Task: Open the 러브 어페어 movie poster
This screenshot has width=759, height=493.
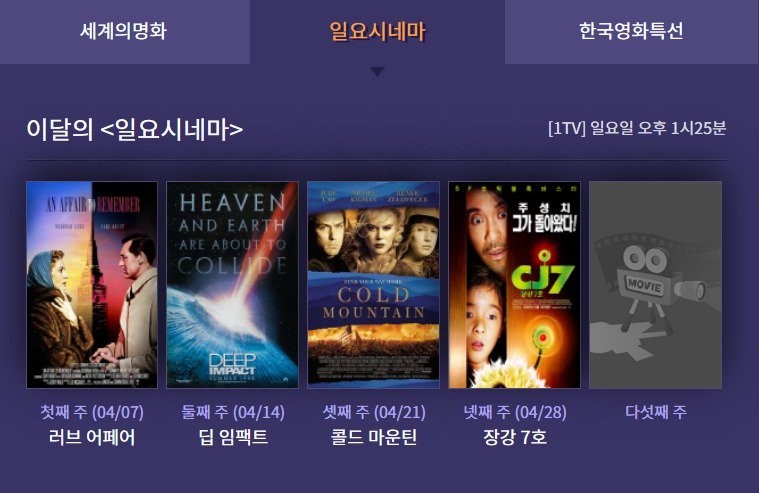Action: pyautogui.click(x=92, y=284)
